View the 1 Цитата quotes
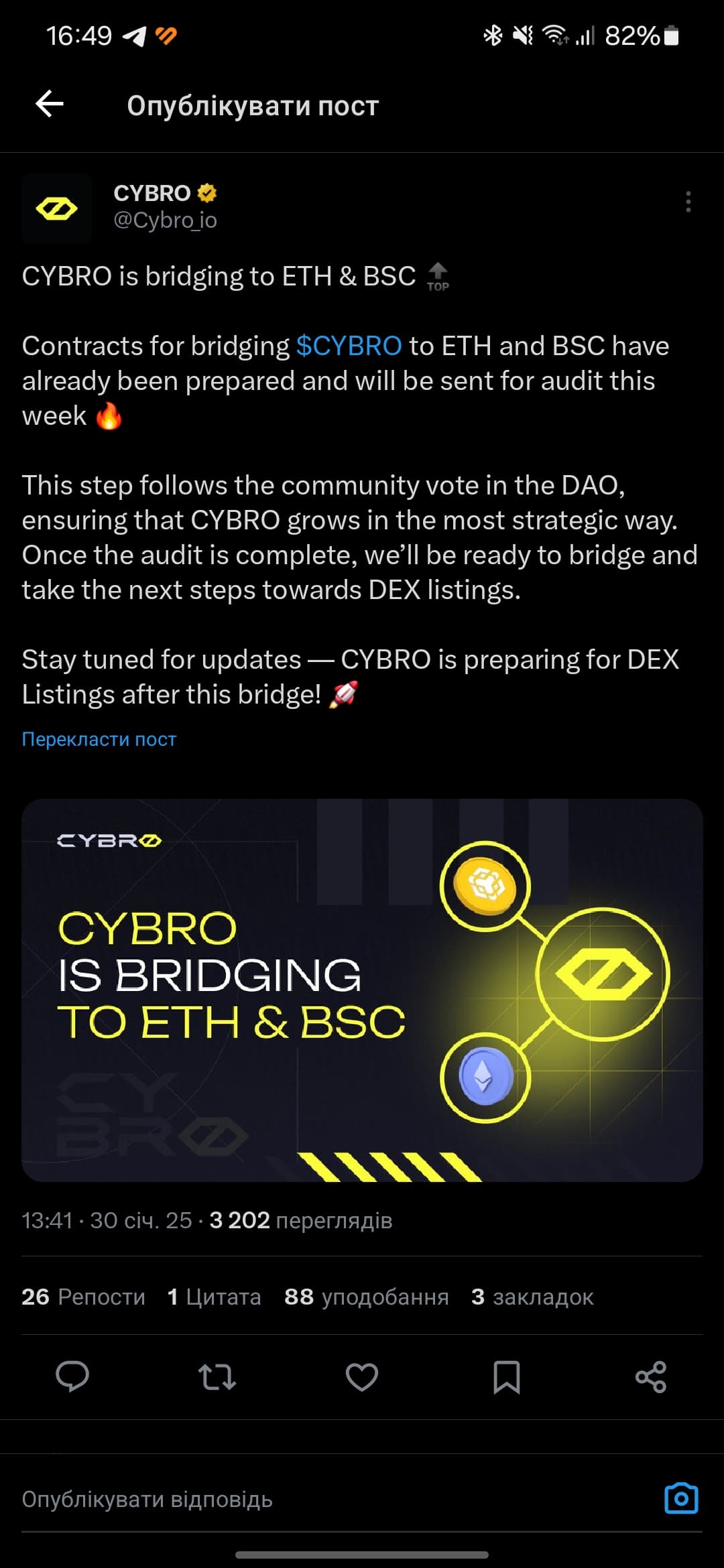 [x=214, y=1297]
